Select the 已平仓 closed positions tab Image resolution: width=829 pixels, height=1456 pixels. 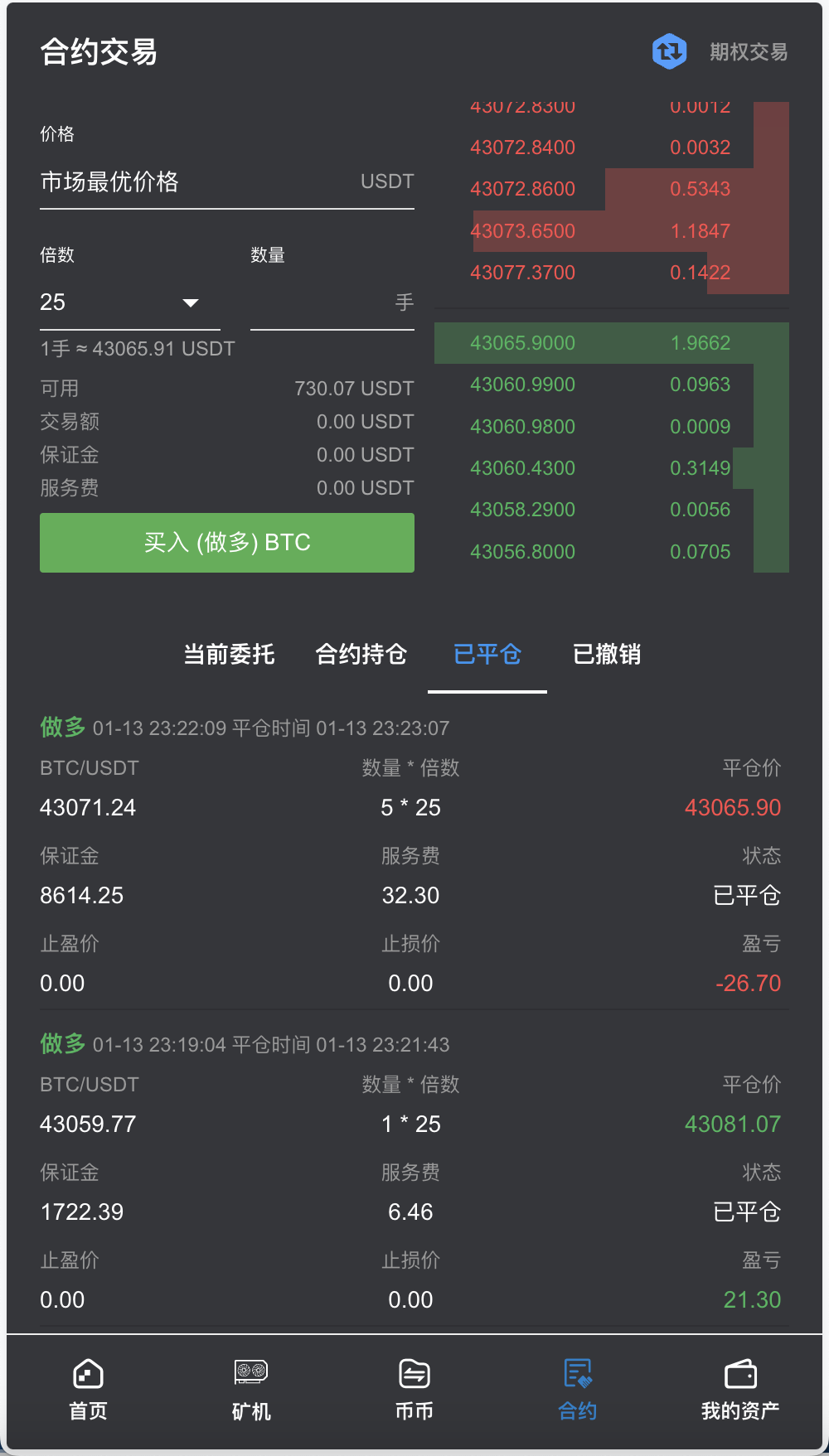[487, 655]
